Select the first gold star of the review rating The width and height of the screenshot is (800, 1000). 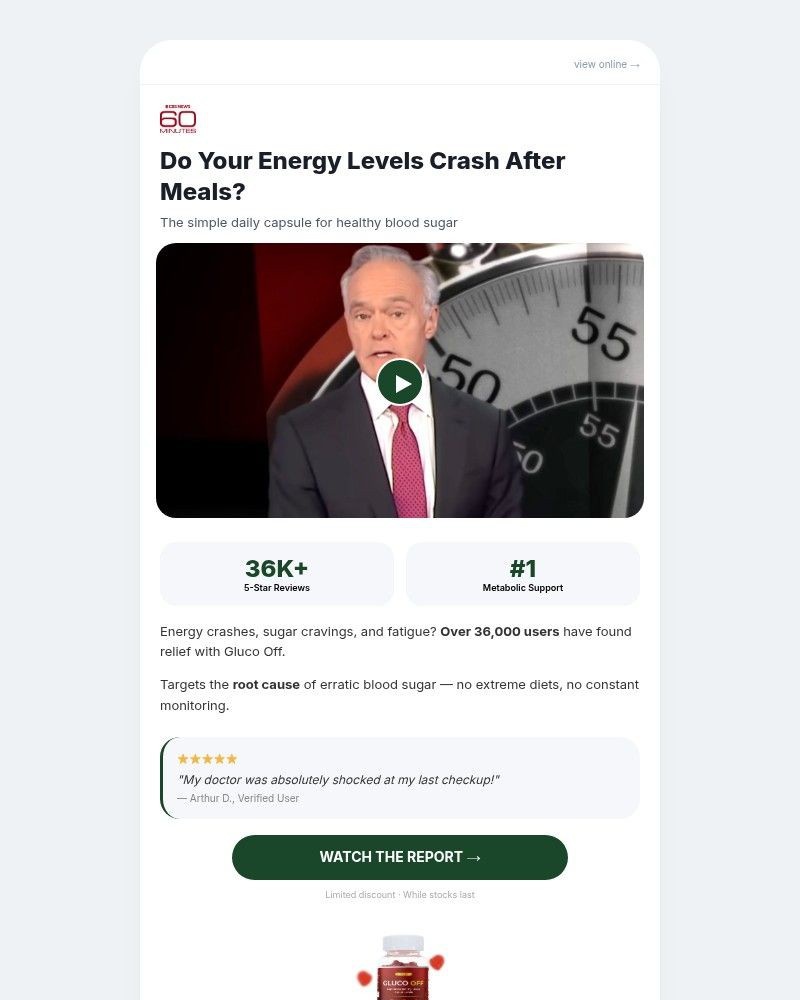[181, 758]
